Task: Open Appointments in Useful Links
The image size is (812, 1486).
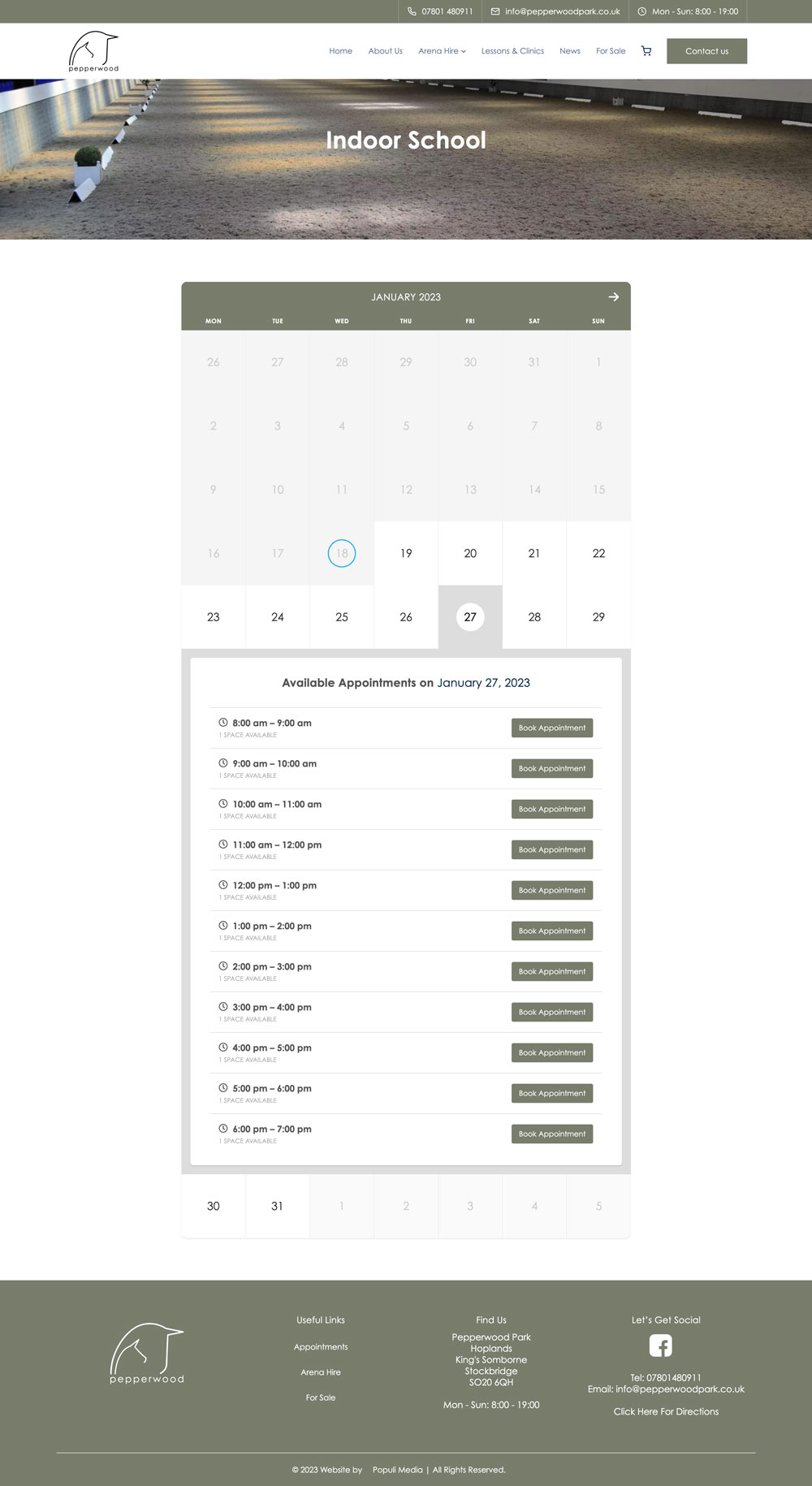Action: pyautogui.click(x=321, y=1346)
